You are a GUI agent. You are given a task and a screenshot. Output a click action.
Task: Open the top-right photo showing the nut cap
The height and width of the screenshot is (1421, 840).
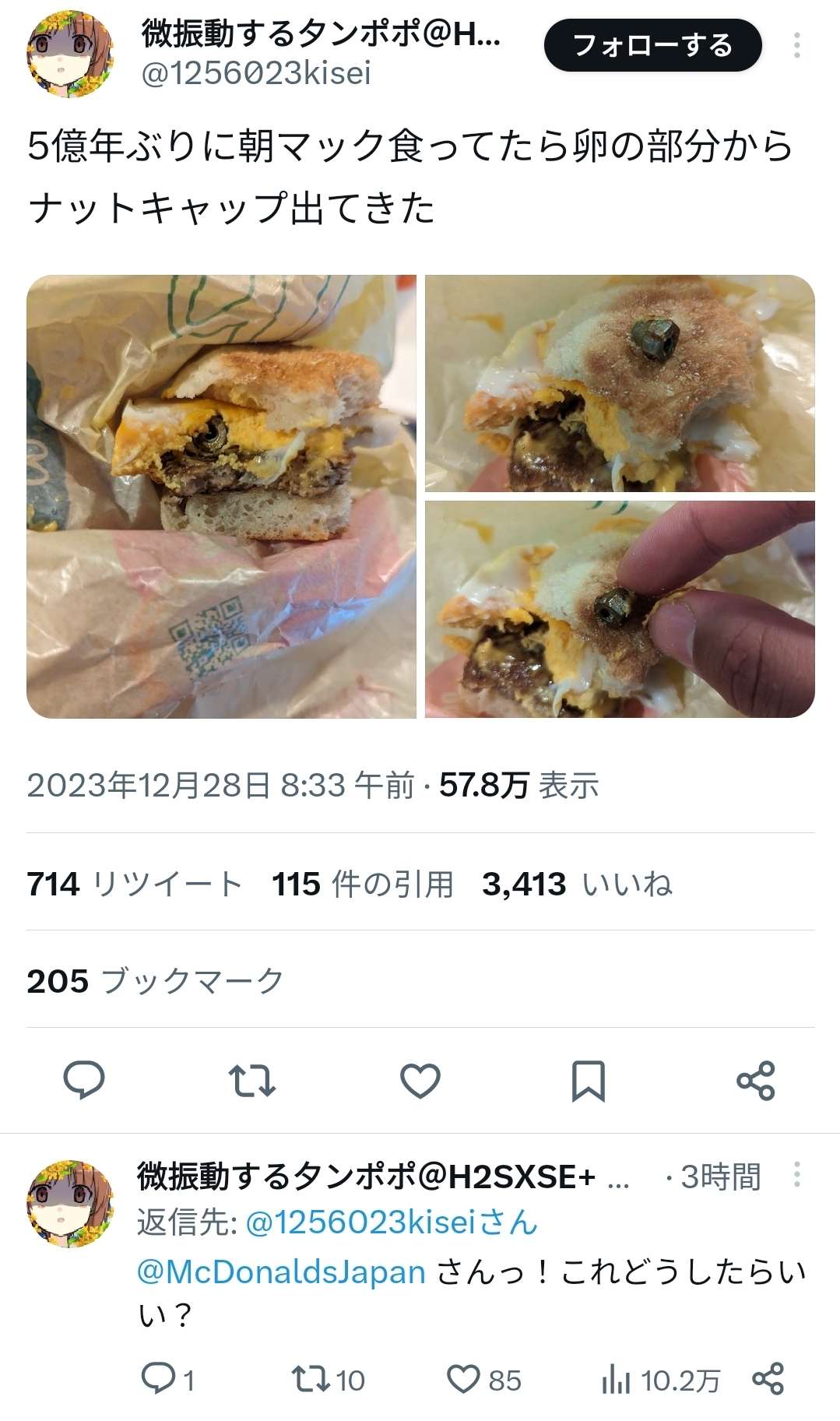click(620, 382)
